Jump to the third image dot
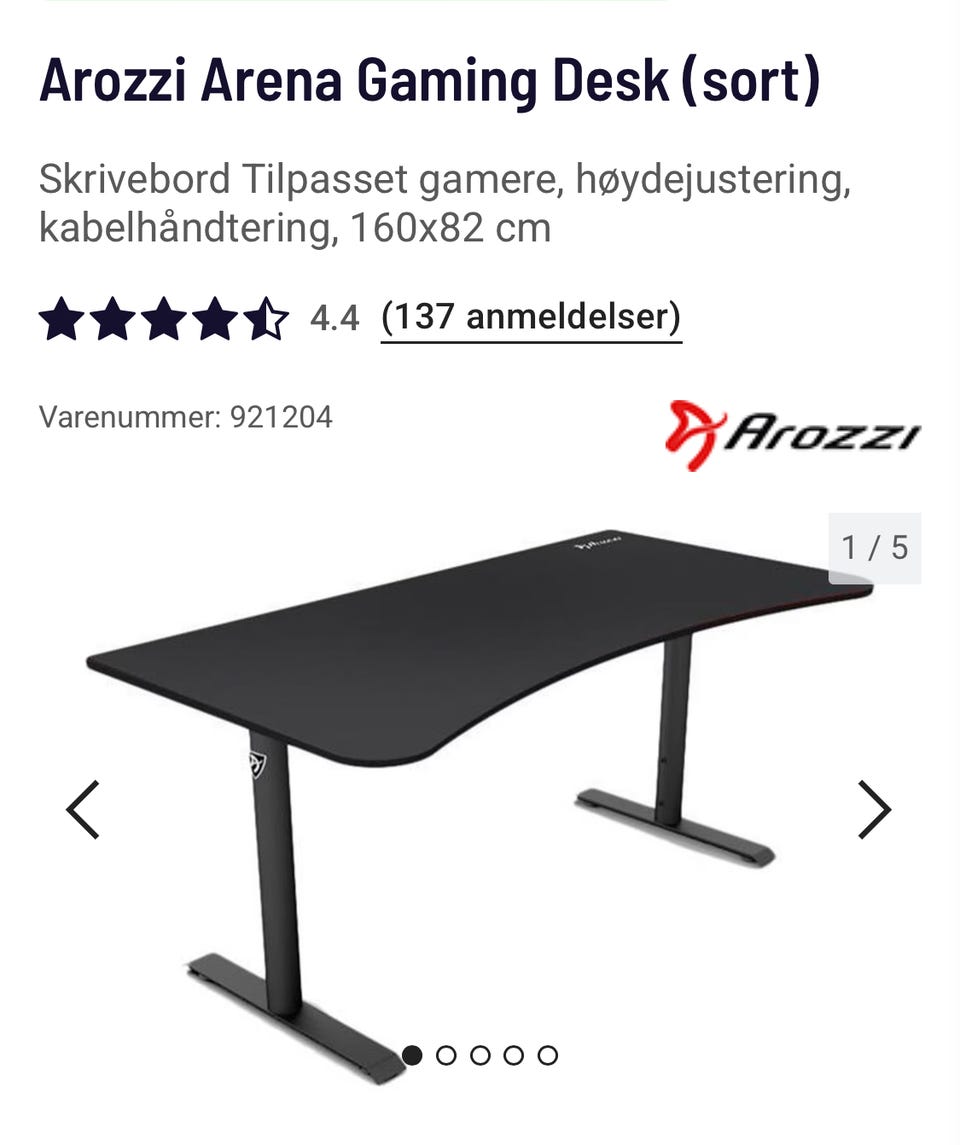Viewport: 960px width, 1145px height. click(x=480, y=1055)
